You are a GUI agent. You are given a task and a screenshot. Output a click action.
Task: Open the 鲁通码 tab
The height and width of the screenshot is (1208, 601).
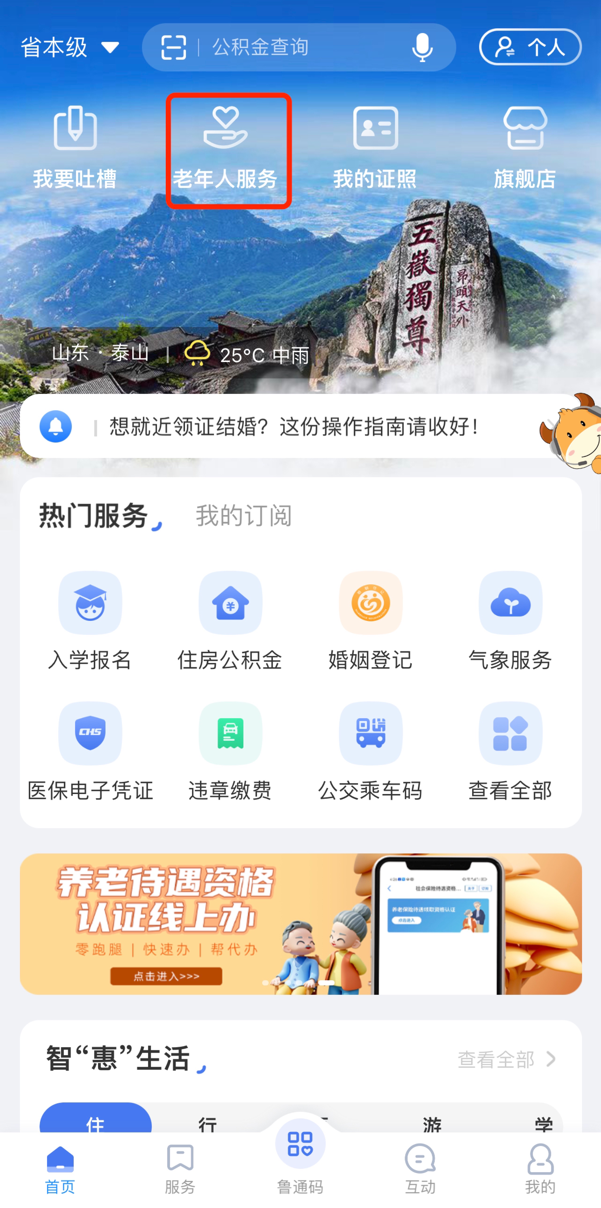[300, 1160]
